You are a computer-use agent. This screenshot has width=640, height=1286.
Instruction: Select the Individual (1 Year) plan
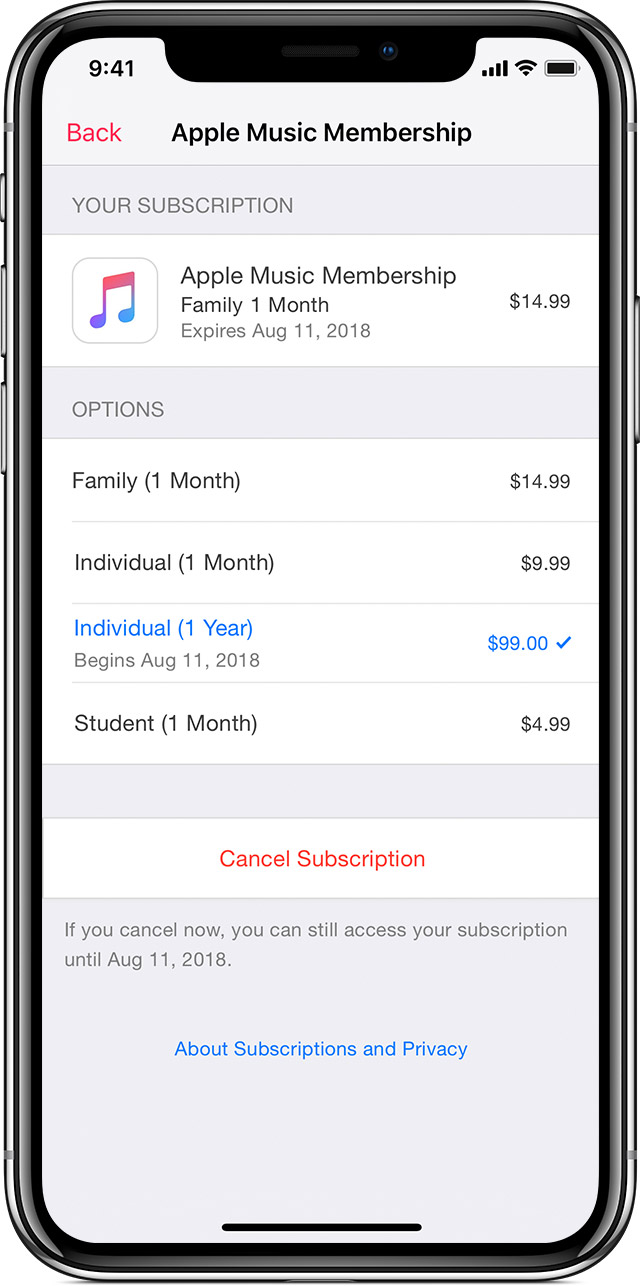(x=320, y=643)
